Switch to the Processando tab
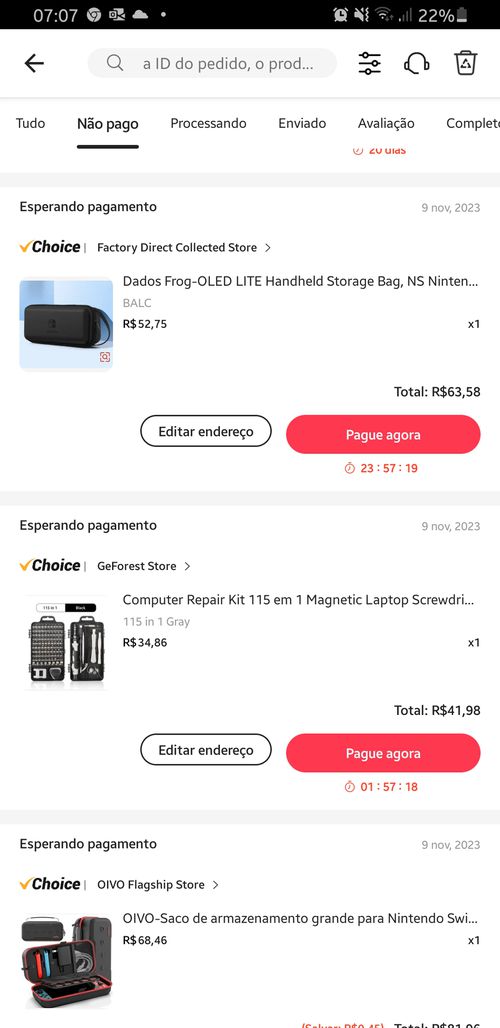Screen dimensions: 500x1028 208,123
